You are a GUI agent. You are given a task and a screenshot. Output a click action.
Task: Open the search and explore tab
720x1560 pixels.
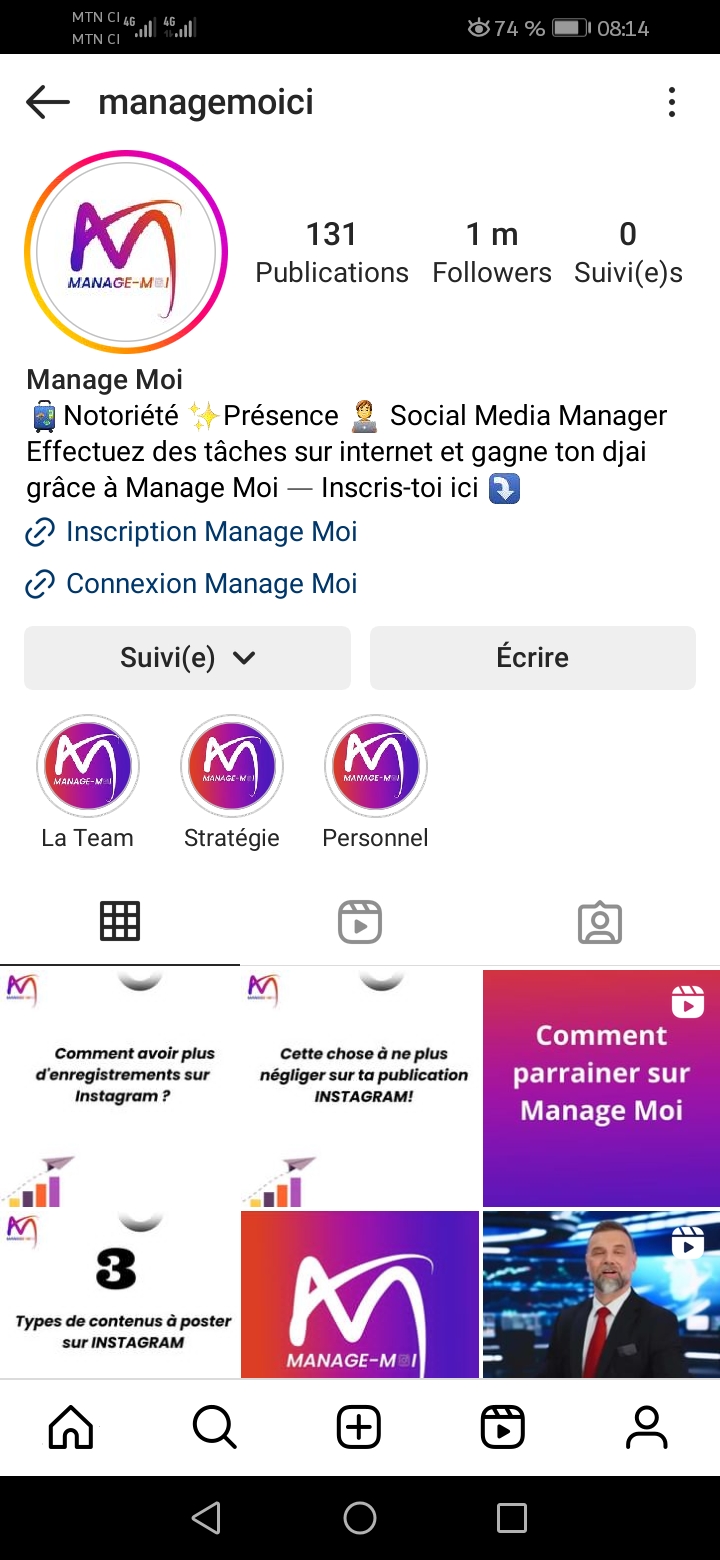click(x=215, y=1427)
